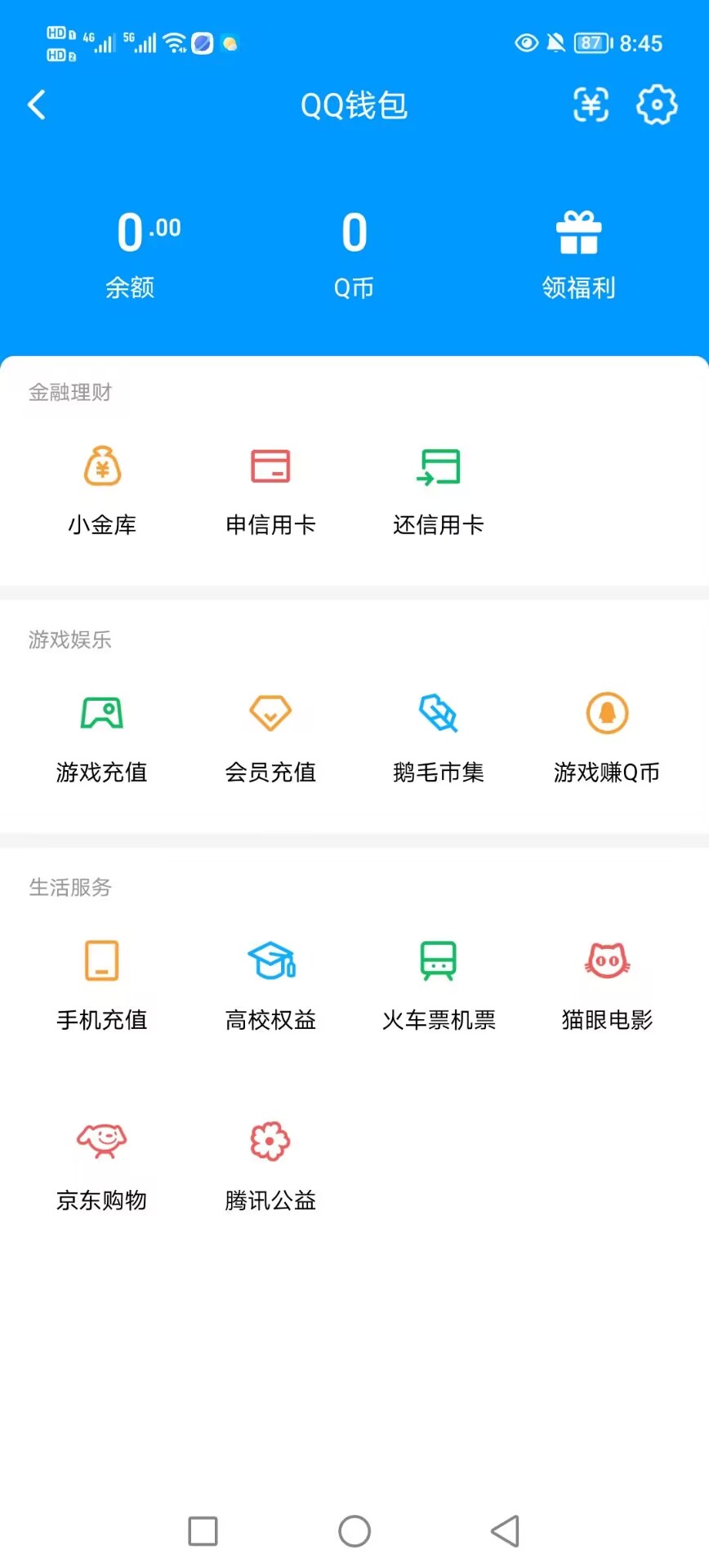Select 手机充值 phone top-up

pyautogui.click(x=102, y=983)
